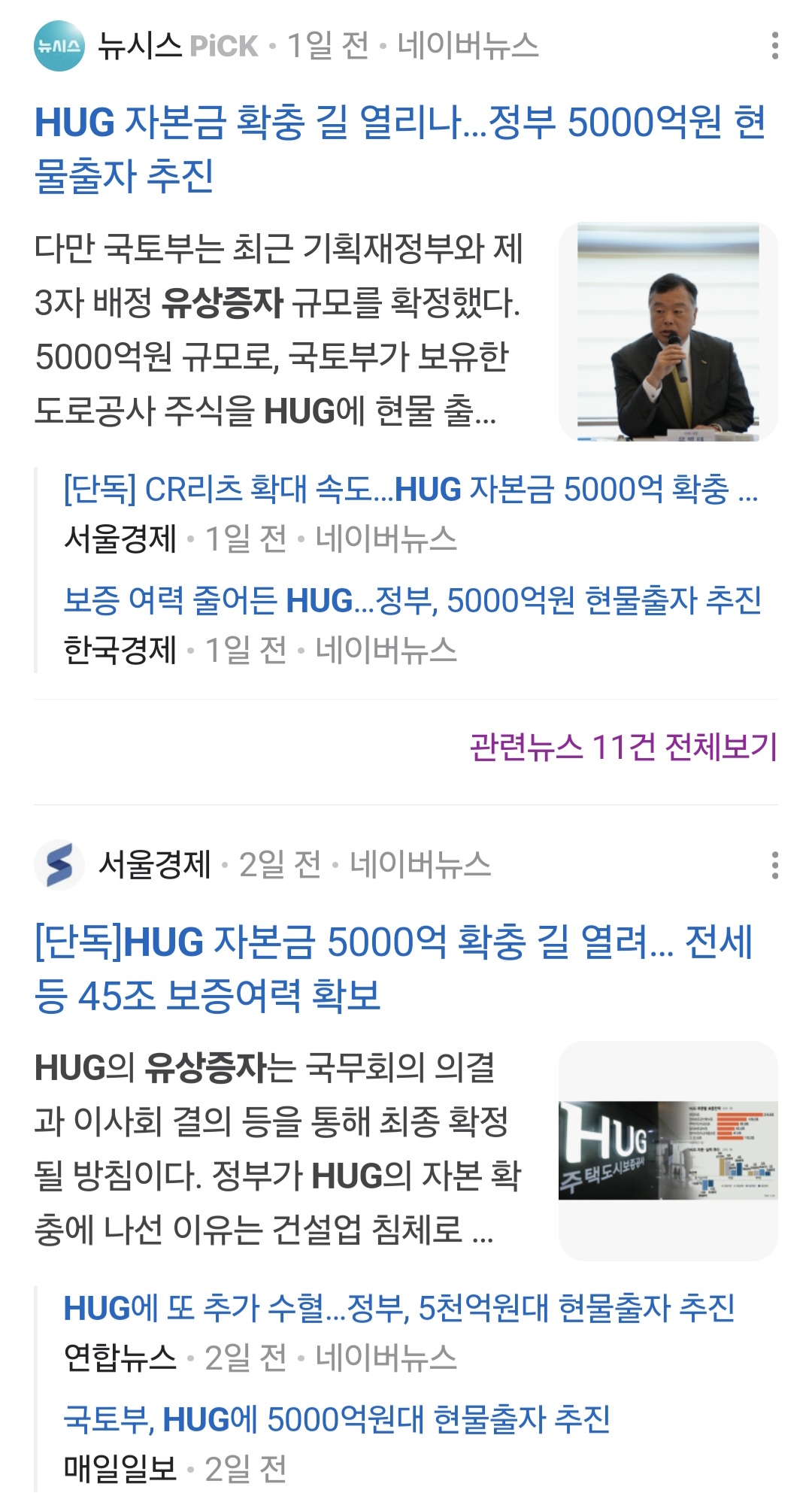Open the 서울경제 publisher name
The height and width of the screenshot is (1496, 812).
[x=155, y=865]
